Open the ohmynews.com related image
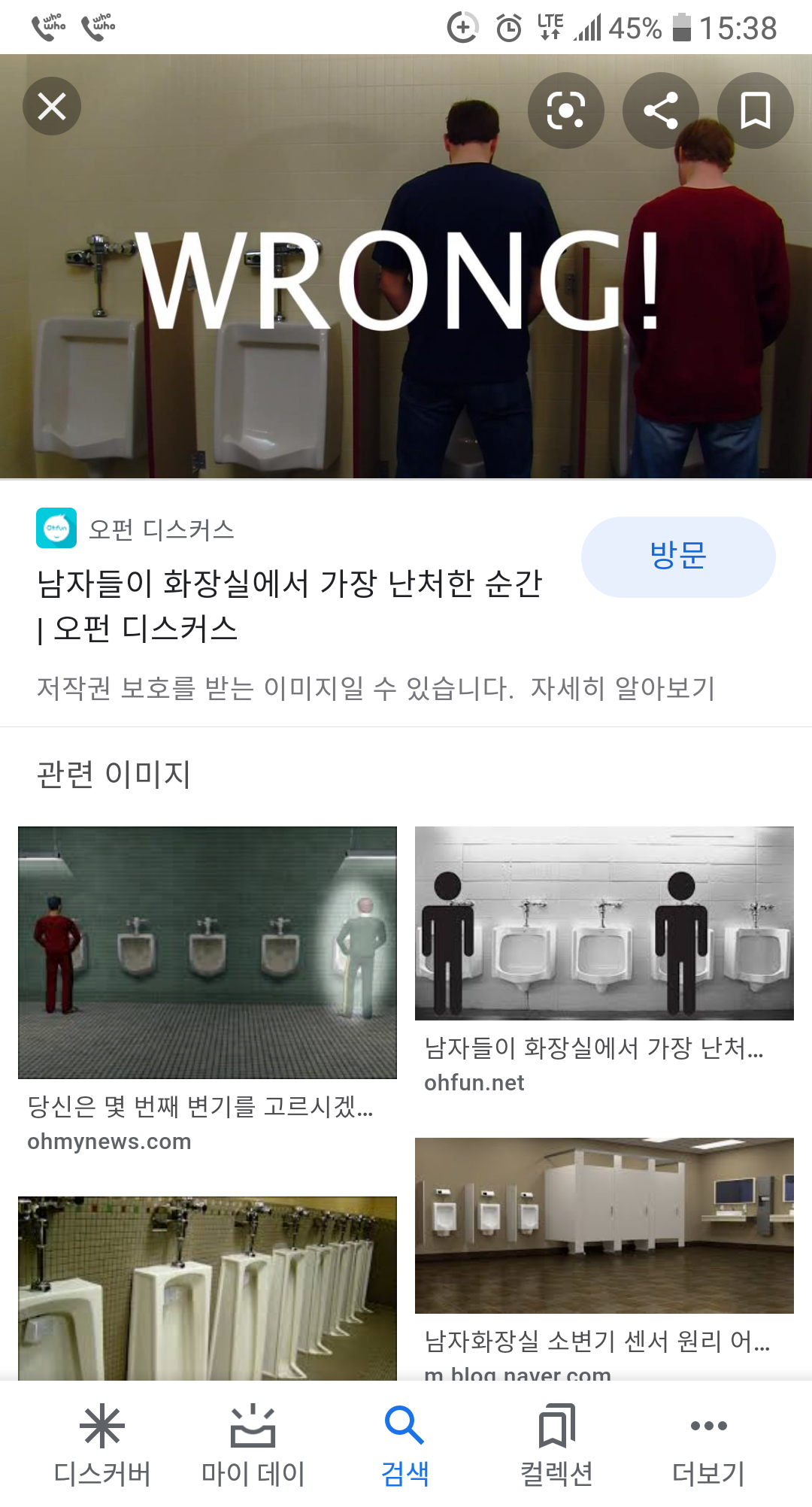Image resolution: width=812 pixels, height=1507 pixels. tap(208, 952)
